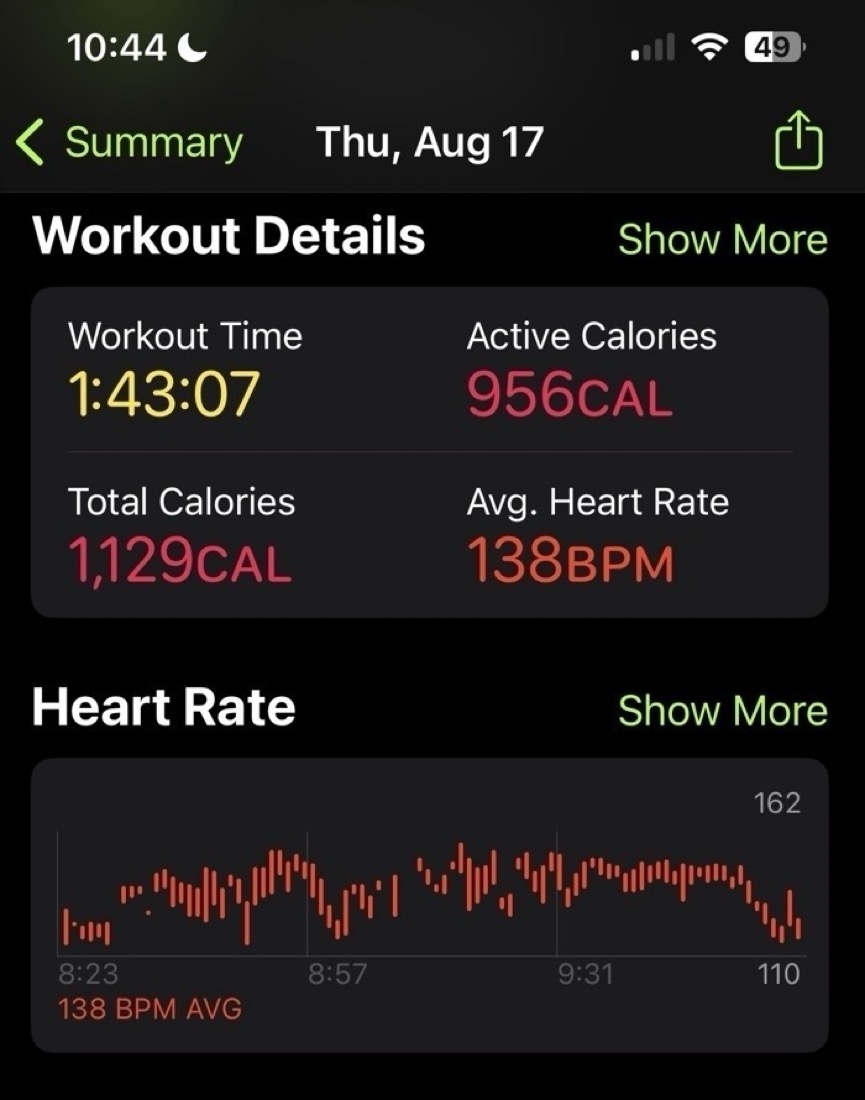This screenshot has height=1100, width=865.
Task: Show More heart rate data
Action: (x=723, y=710)
